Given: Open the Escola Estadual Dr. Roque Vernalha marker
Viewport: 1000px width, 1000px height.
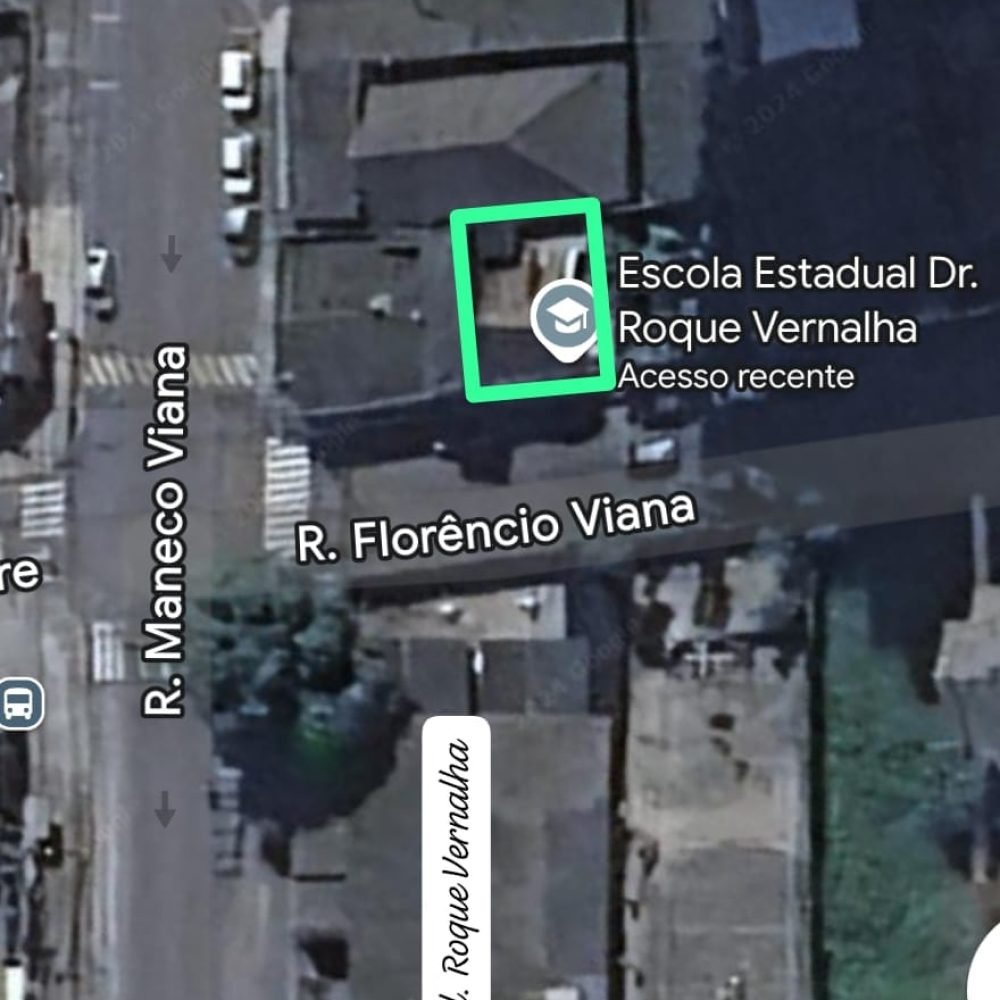Looking at the screenshot, I should pyautogui.click(x=564, y=316).
